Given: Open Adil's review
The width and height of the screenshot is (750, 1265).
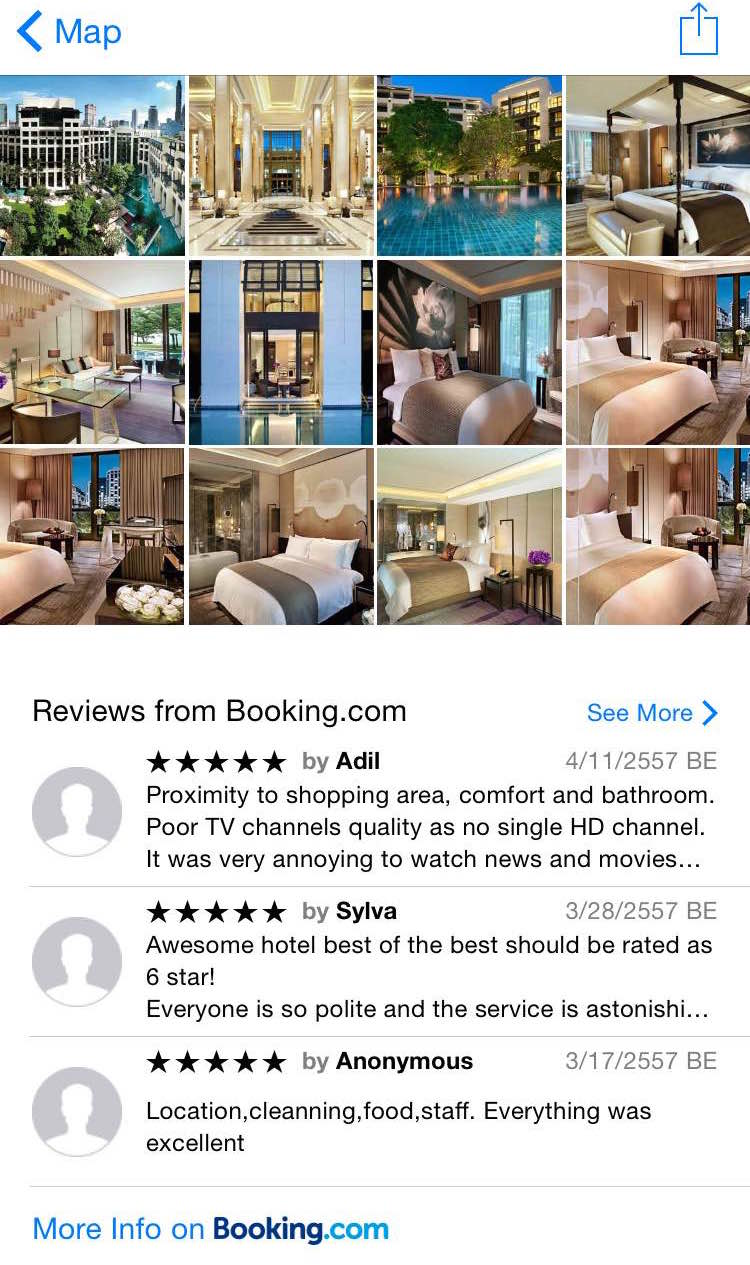Looking at the screenshot, I should [430, 812].
